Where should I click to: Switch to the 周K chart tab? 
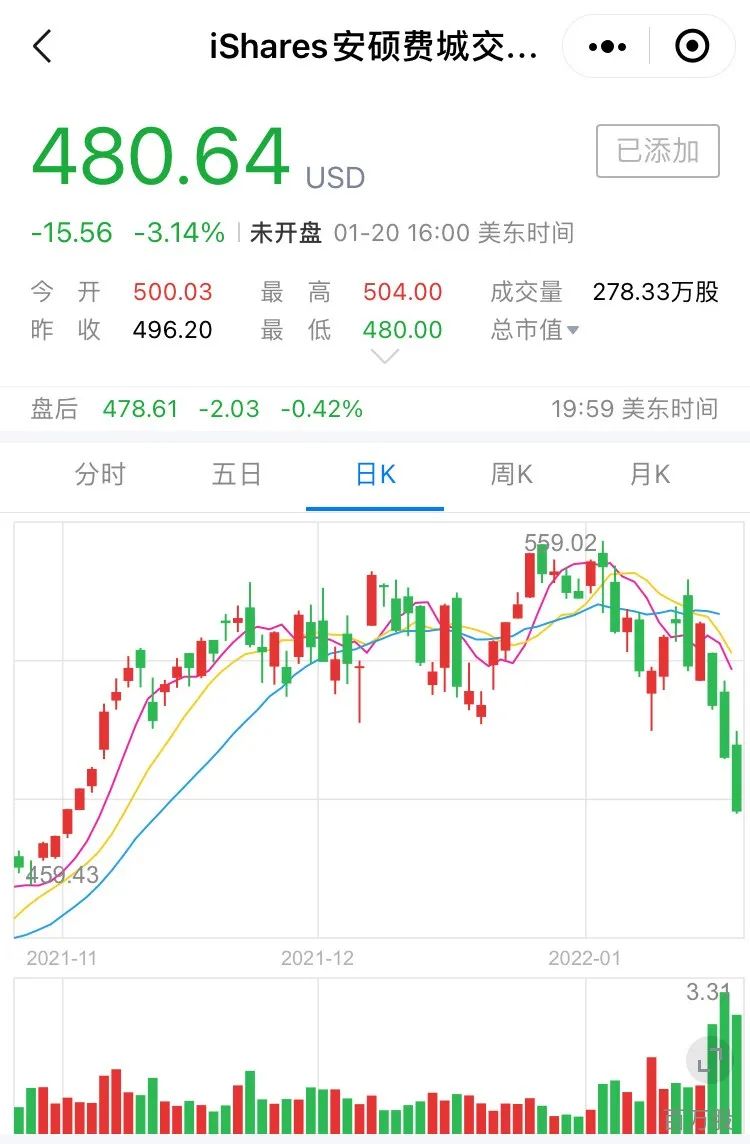click(511, 474)
